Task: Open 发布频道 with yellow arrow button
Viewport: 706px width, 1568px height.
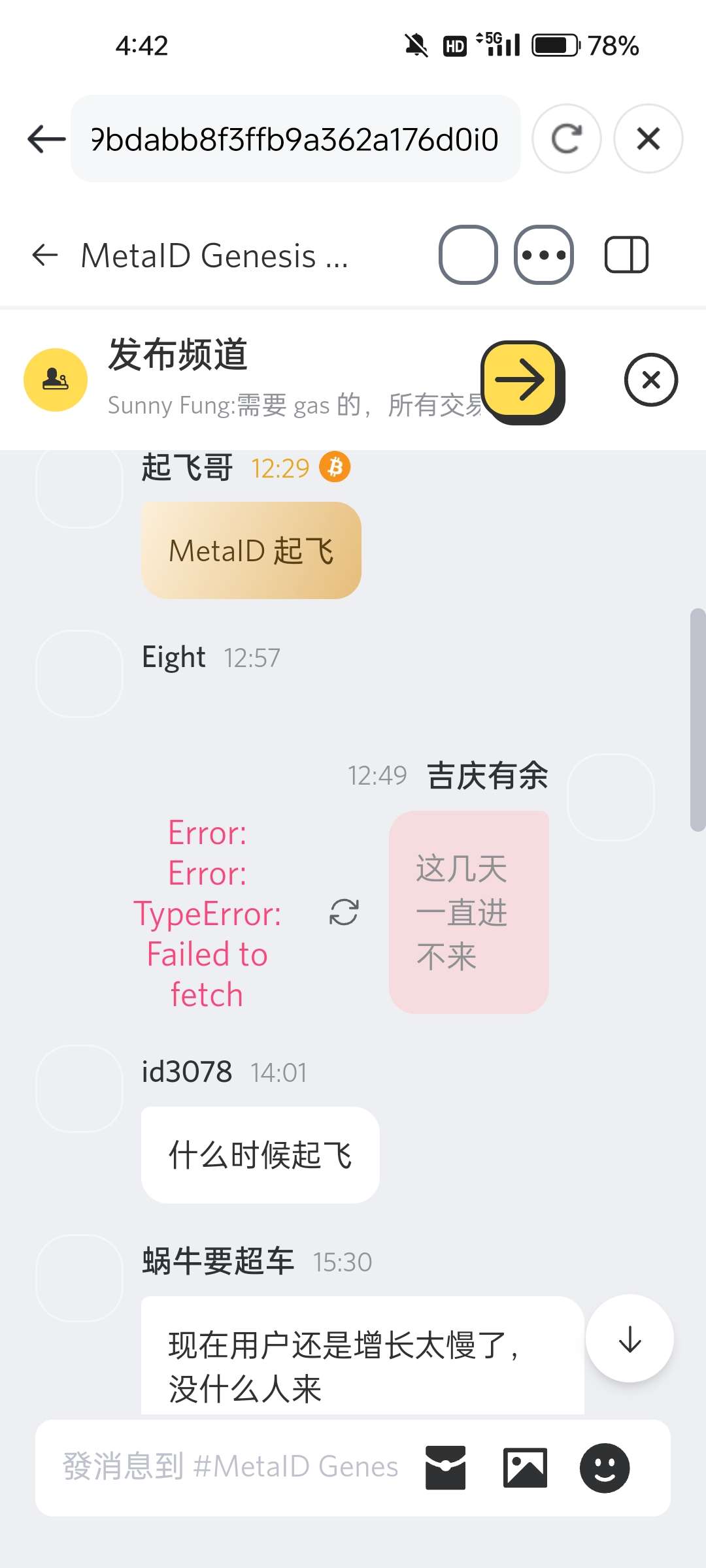Action: pos(521,380)
